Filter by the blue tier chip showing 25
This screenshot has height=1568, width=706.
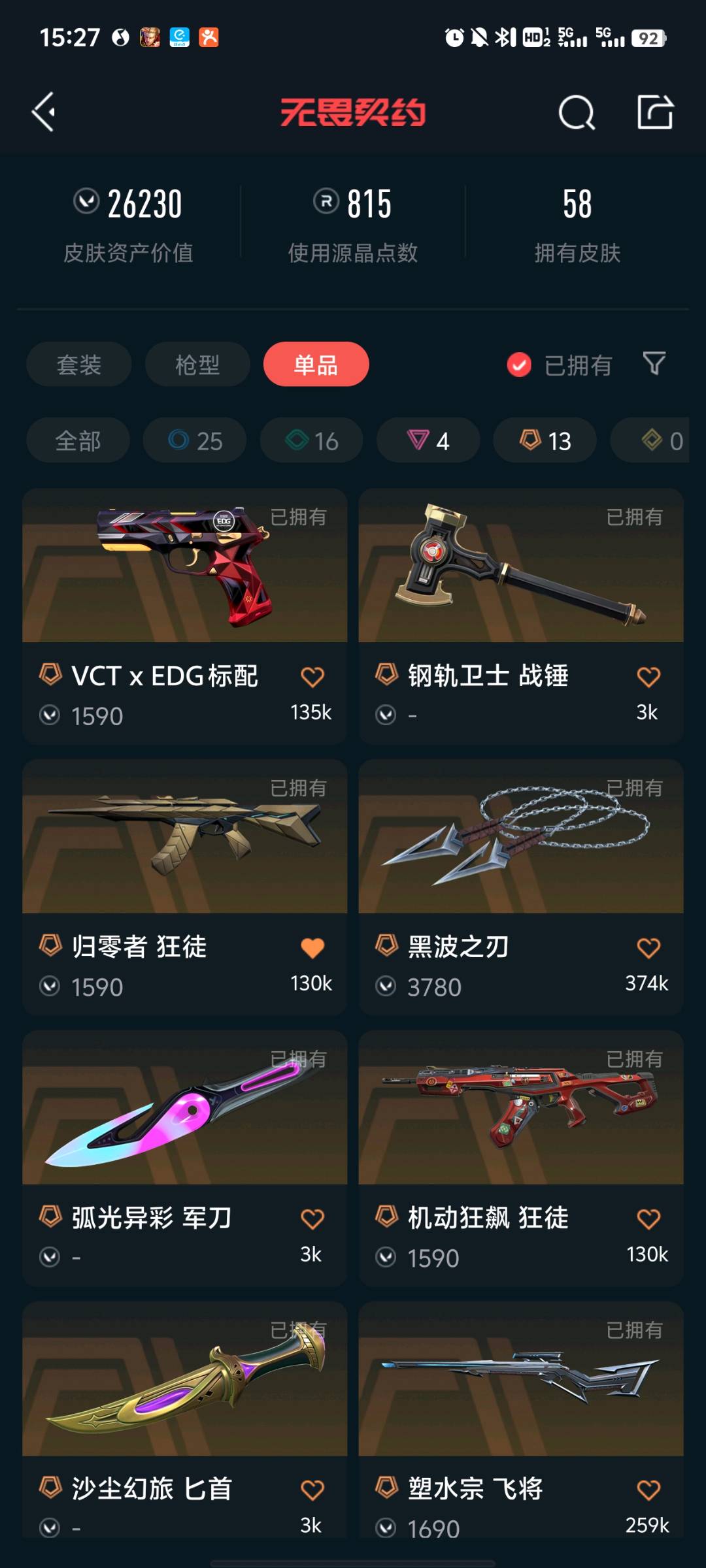[x=195, y=441]
